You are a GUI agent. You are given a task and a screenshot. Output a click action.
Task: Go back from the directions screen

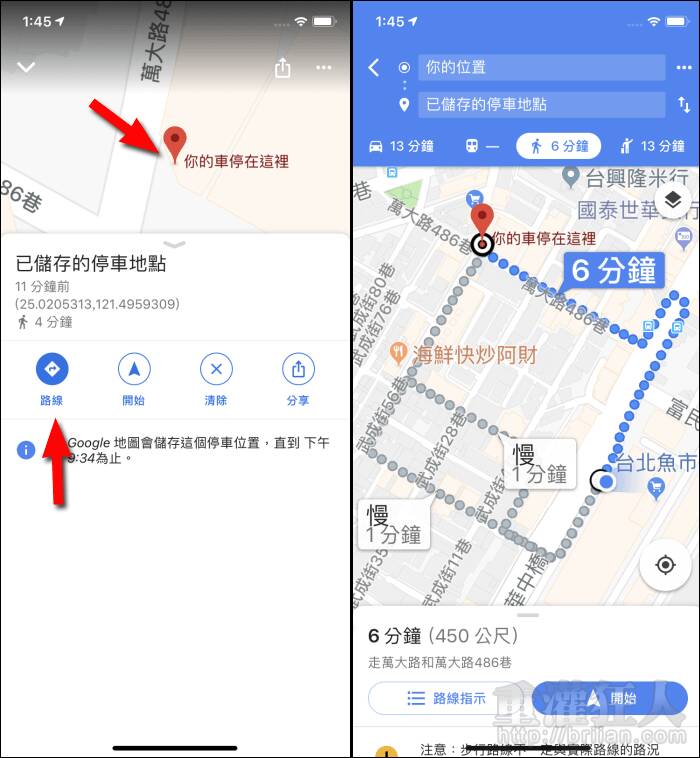click(374, 67)
